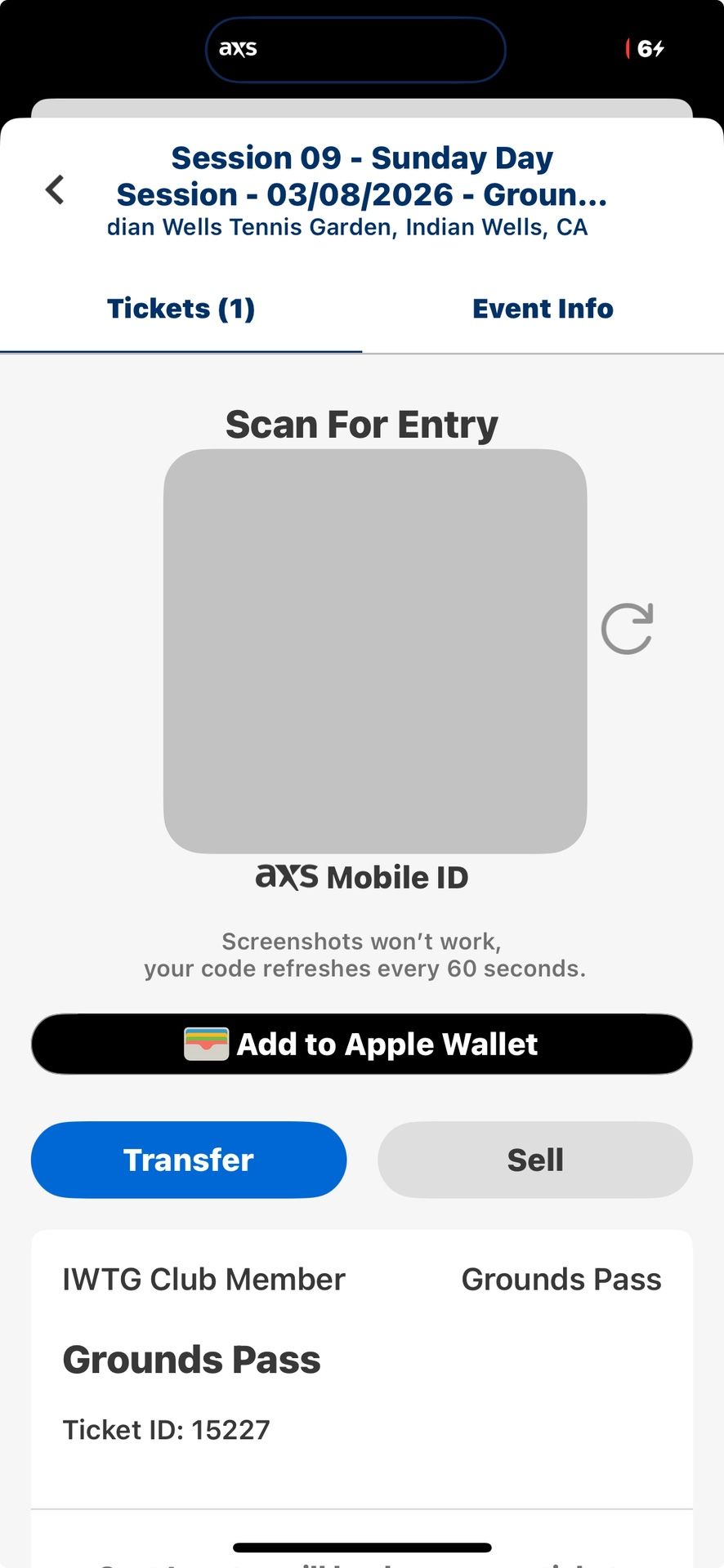724x1568 pixels.
Task: Switch to the Event Info tab
Action: tap(543, 309)
